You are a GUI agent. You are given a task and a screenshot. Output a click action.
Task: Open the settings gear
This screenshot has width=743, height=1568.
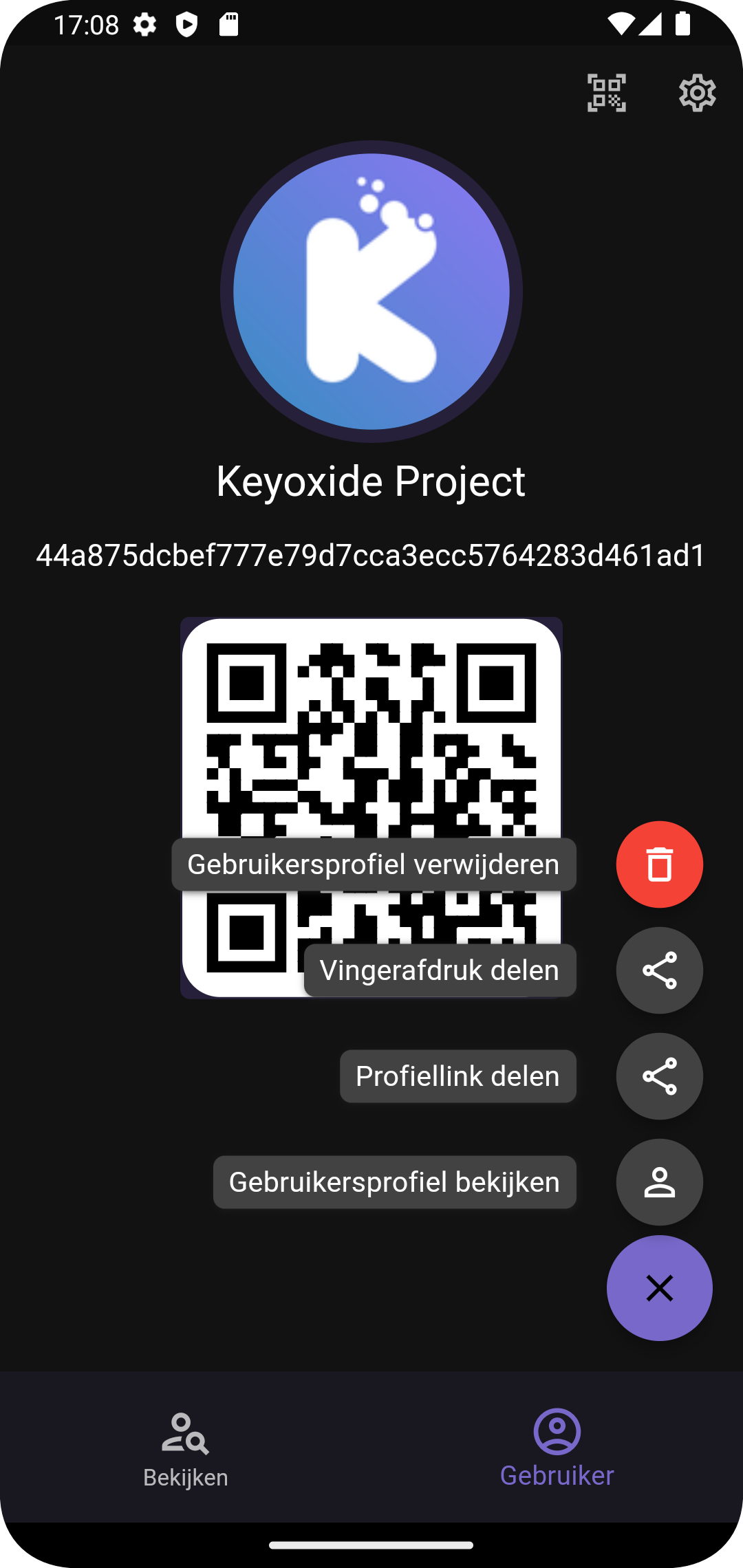pyautogui.click(x=697, y=93)
